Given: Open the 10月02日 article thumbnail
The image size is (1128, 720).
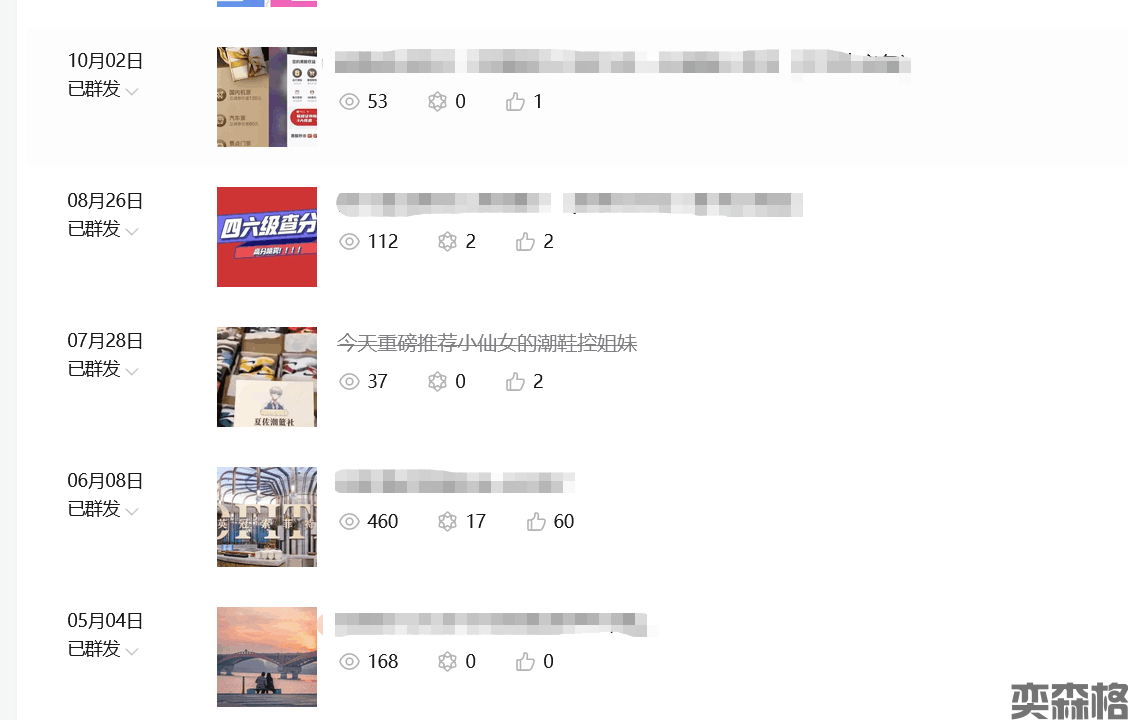Looking at the screenshot, I should tap(267, 97).
